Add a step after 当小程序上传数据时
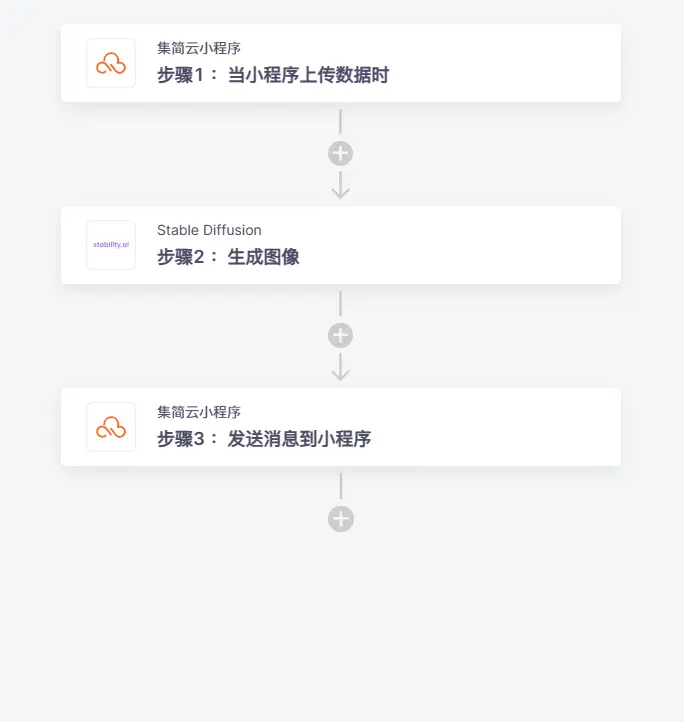This screenshot has width=684, height=722. pos(341,154)
